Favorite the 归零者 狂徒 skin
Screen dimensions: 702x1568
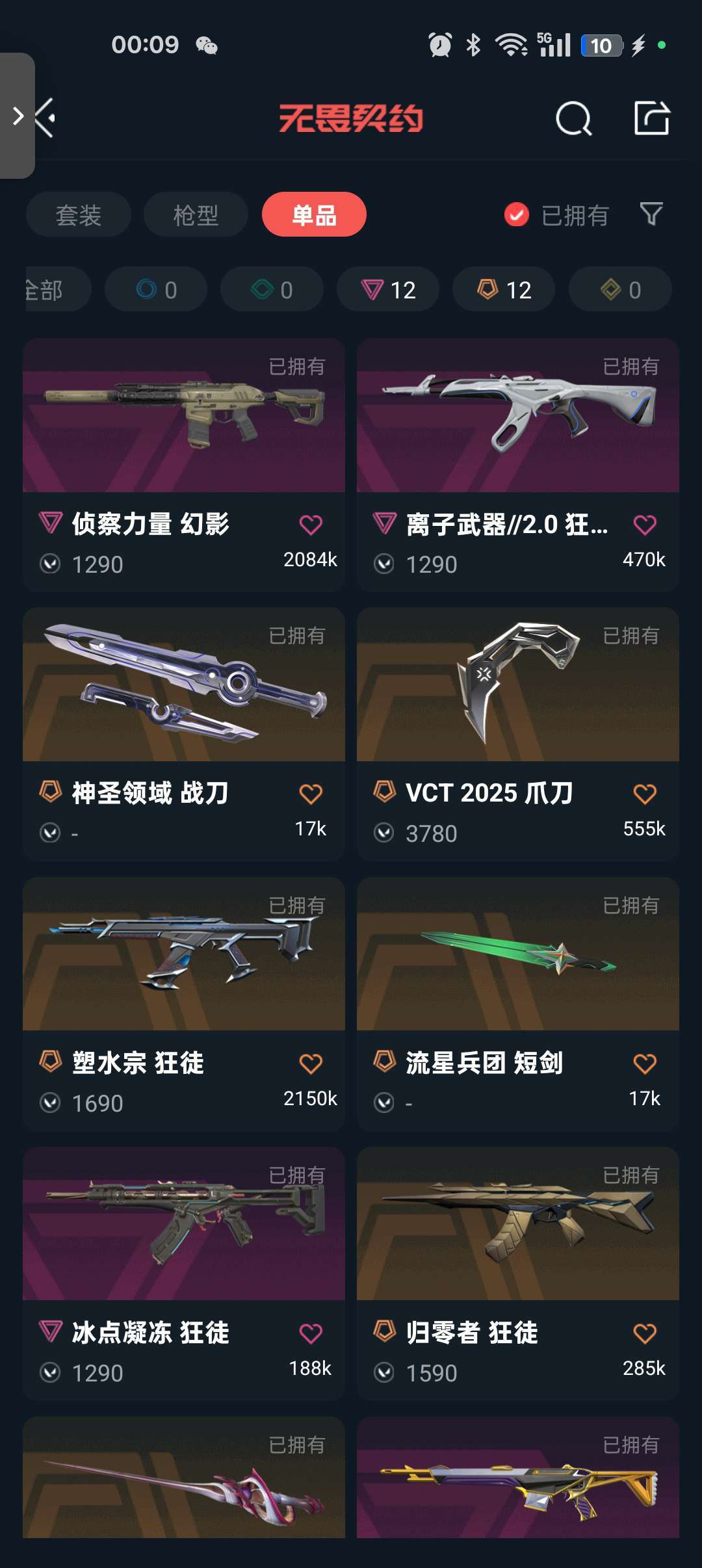click(645, 1333)
